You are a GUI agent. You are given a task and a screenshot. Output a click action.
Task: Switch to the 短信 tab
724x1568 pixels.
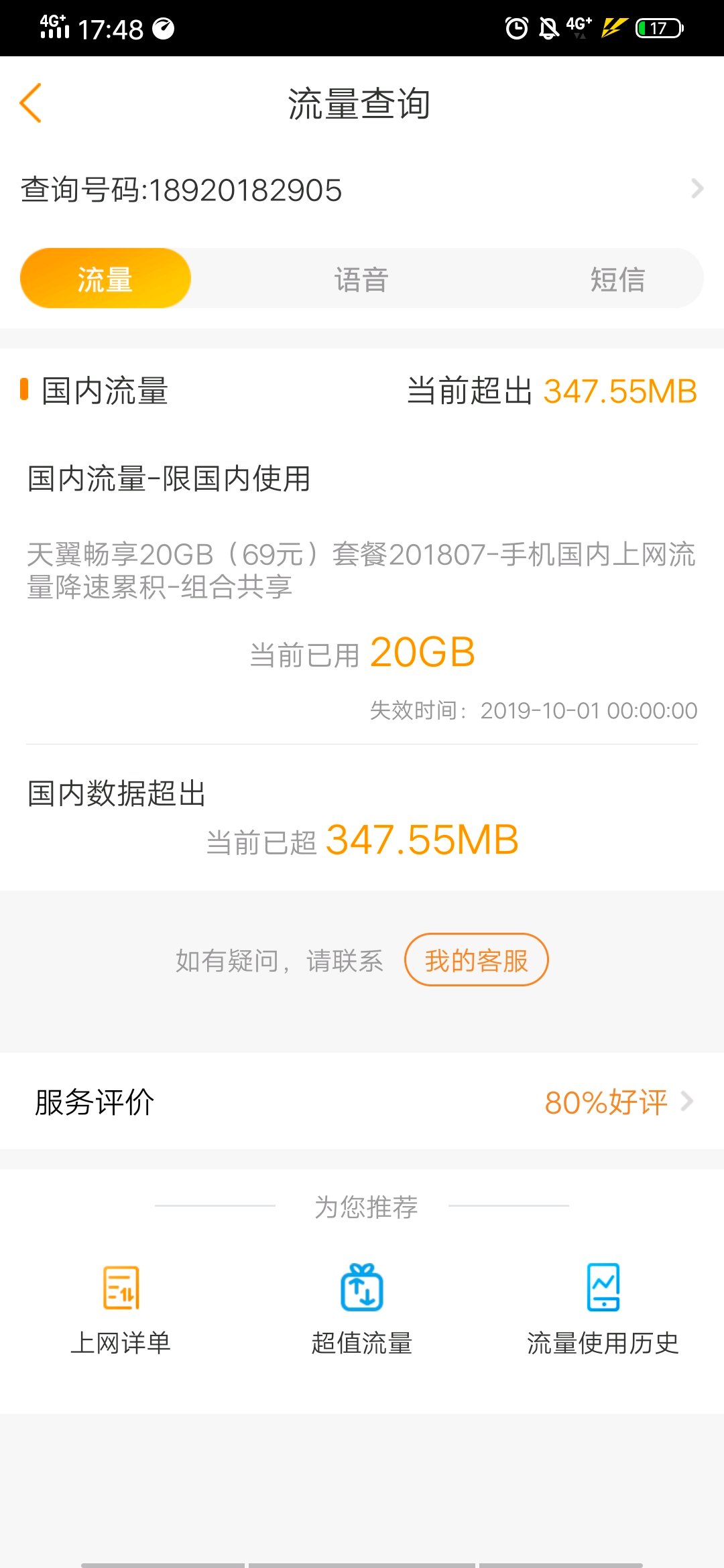[617, 279]
